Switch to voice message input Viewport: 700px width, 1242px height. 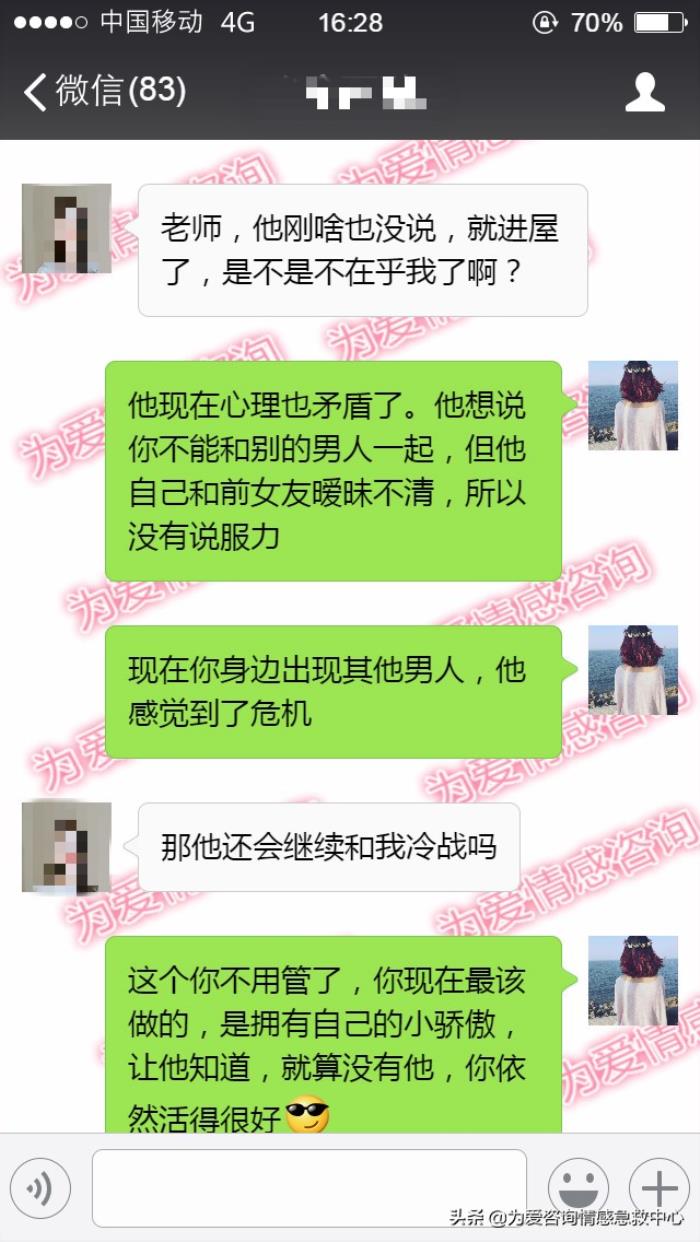click(40, 1189)
